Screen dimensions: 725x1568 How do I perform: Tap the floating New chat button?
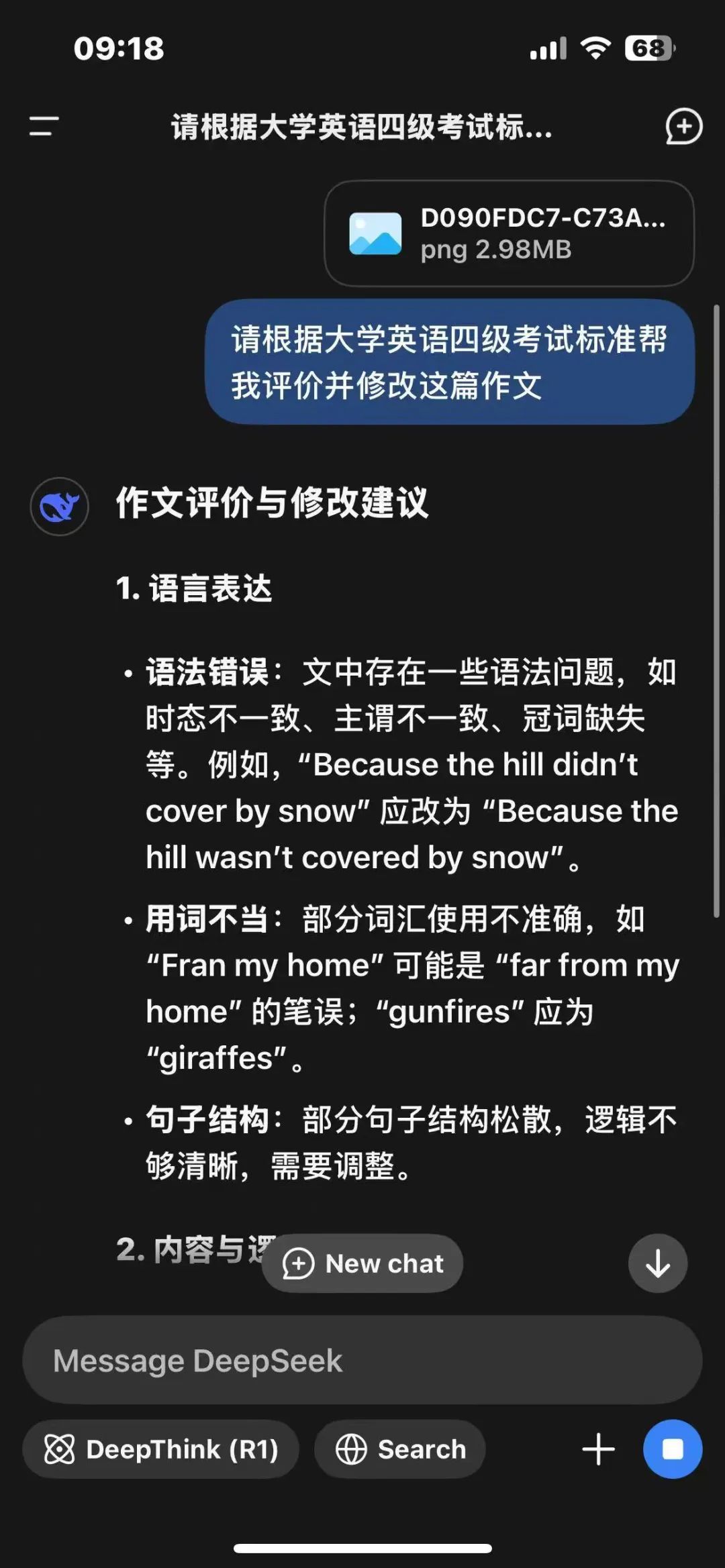coord(362,1263)
